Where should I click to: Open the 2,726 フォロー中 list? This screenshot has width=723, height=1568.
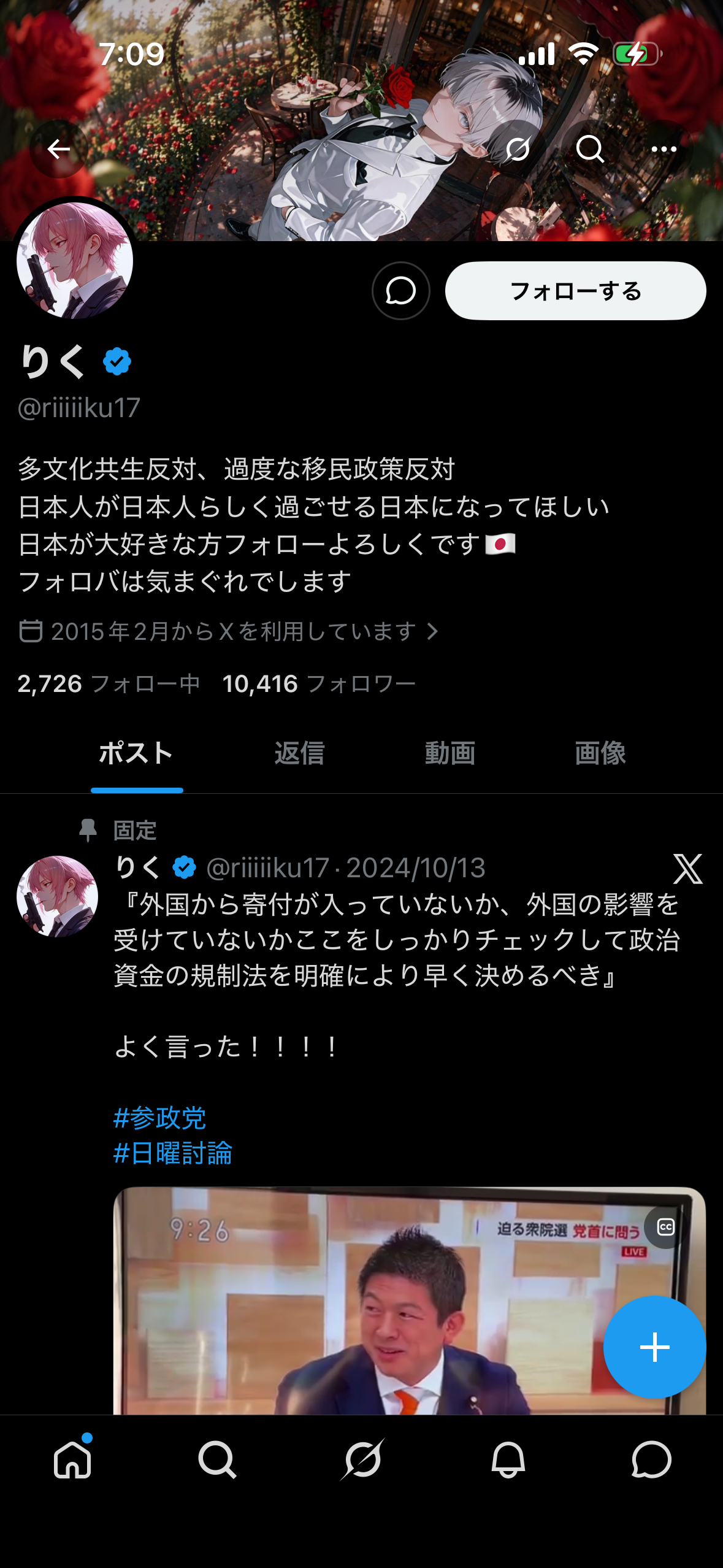click(x=109, y=684)
